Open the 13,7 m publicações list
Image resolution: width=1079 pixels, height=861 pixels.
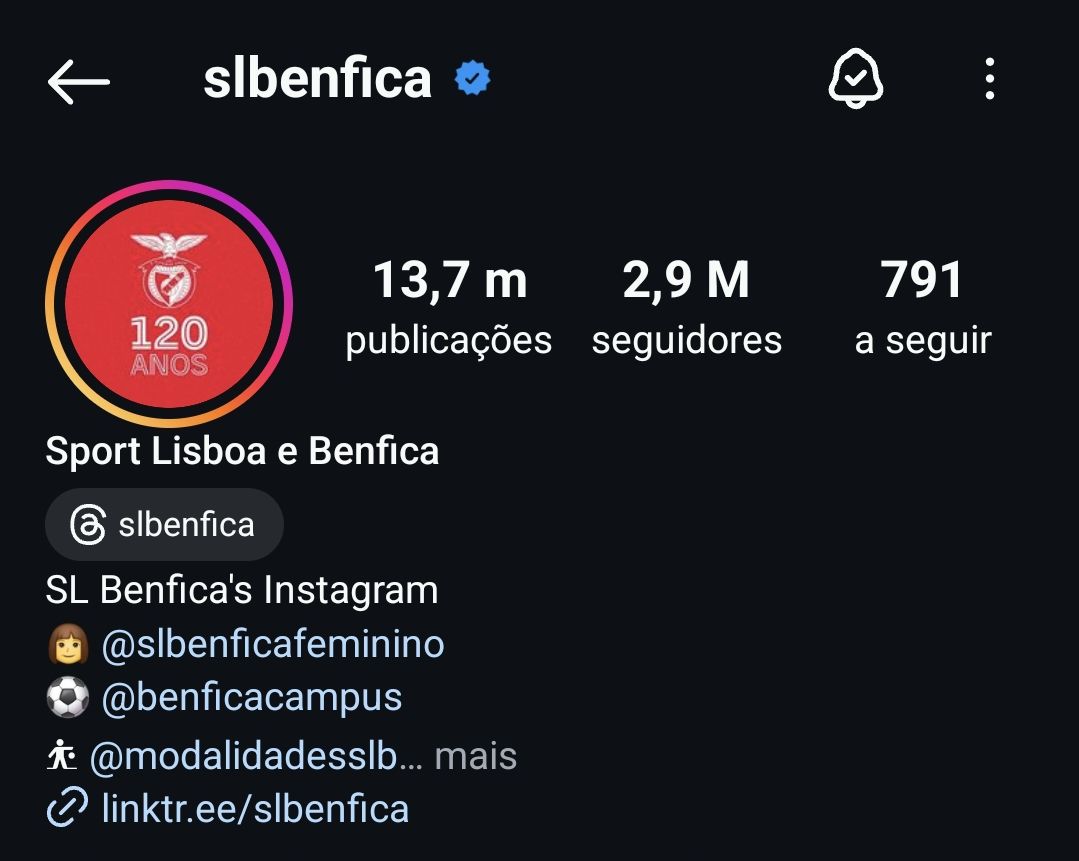(449, 307)
